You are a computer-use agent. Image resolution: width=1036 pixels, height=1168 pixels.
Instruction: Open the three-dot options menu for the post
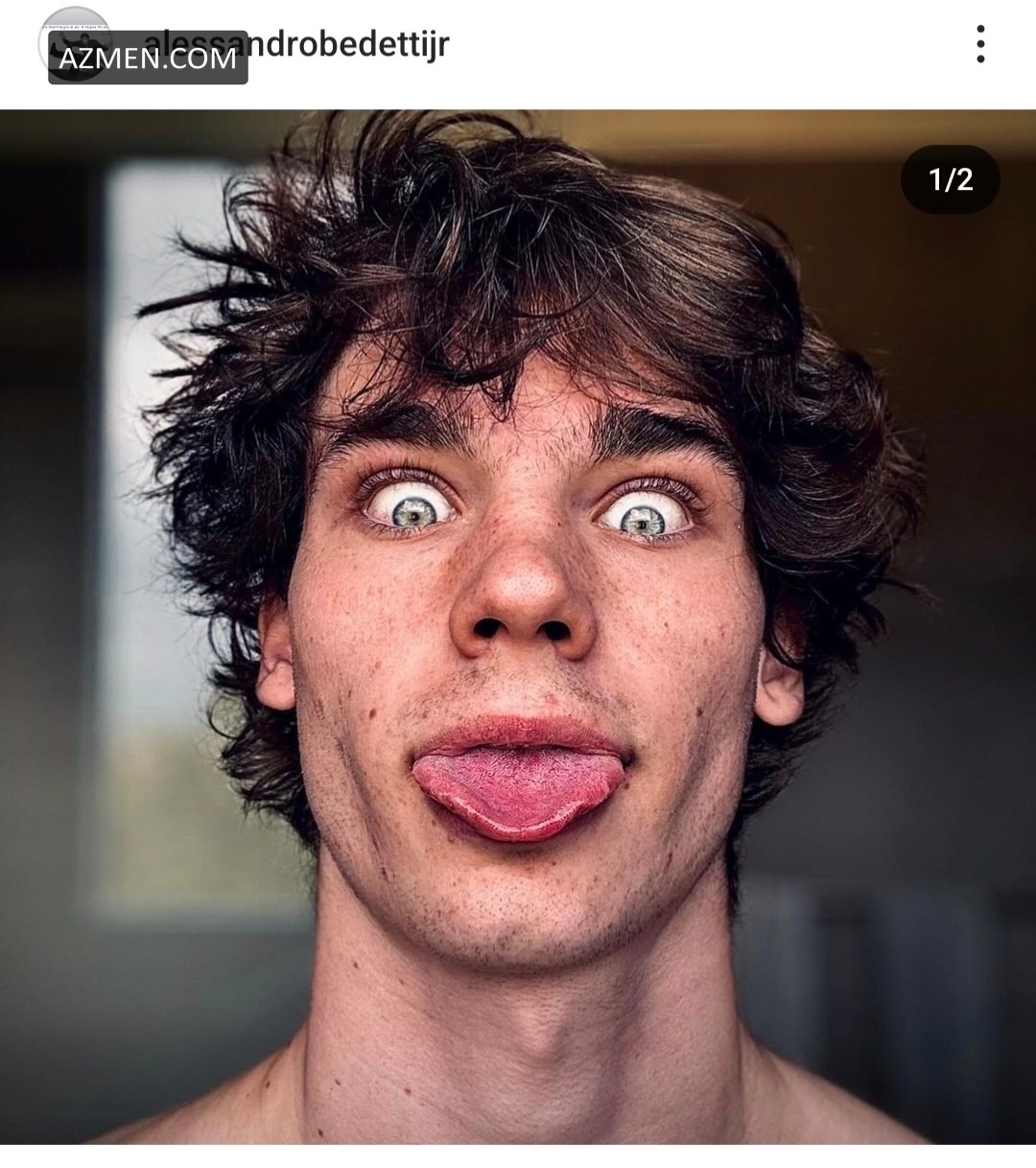(979, 44)
